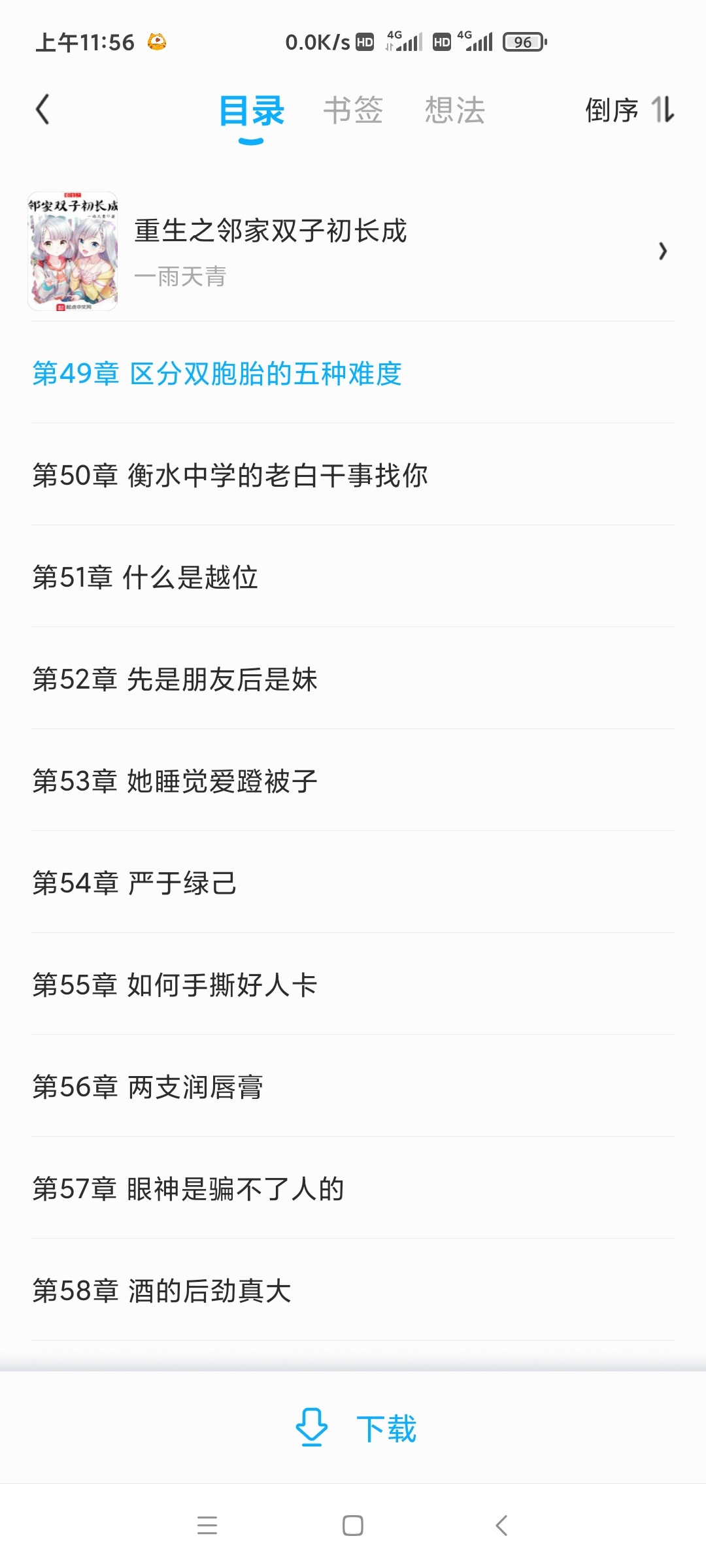The image size is (706, 1568).
Task: Open 第57章 眼神是骗不了人的
Action: point(188,1189)
